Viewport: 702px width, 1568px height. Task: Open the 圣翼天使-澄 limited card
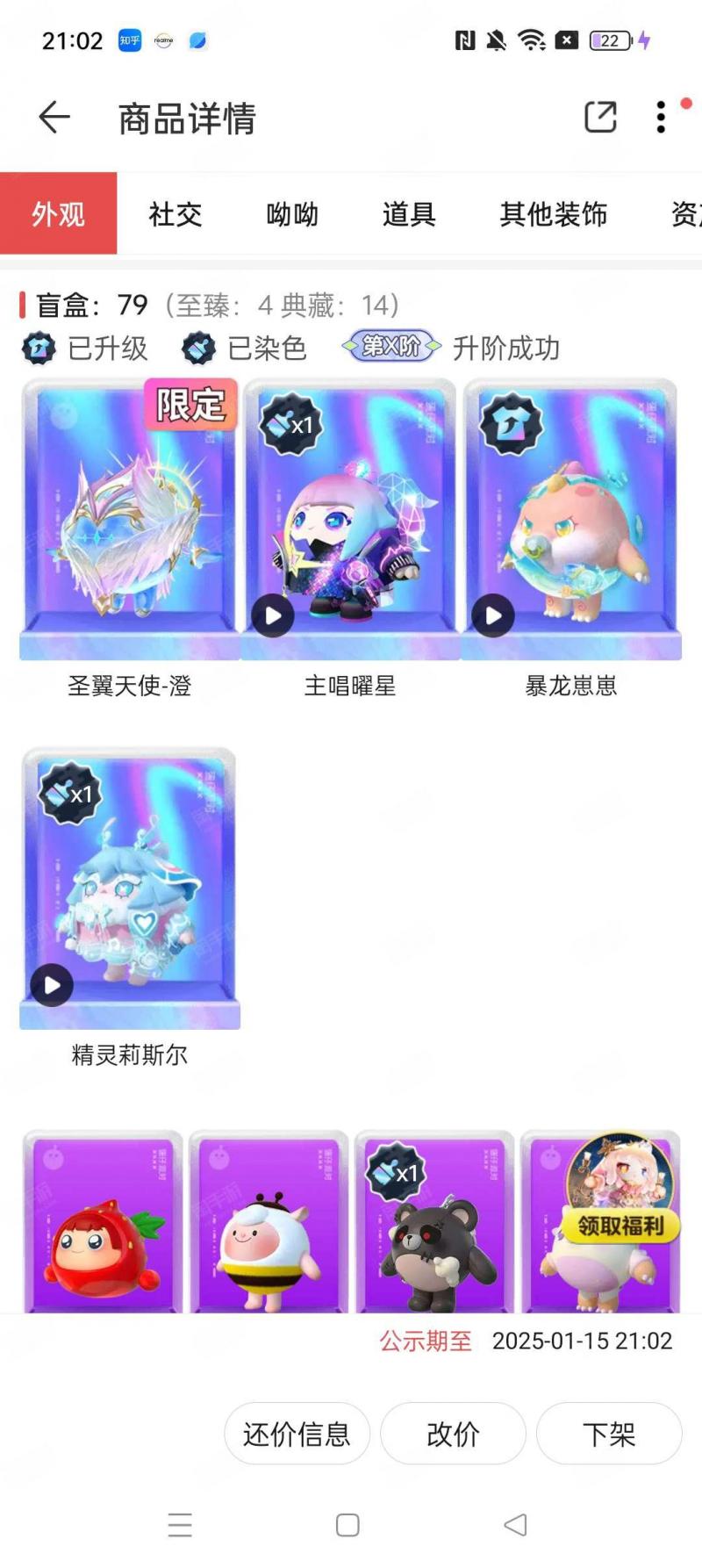(x=130, y=518)
